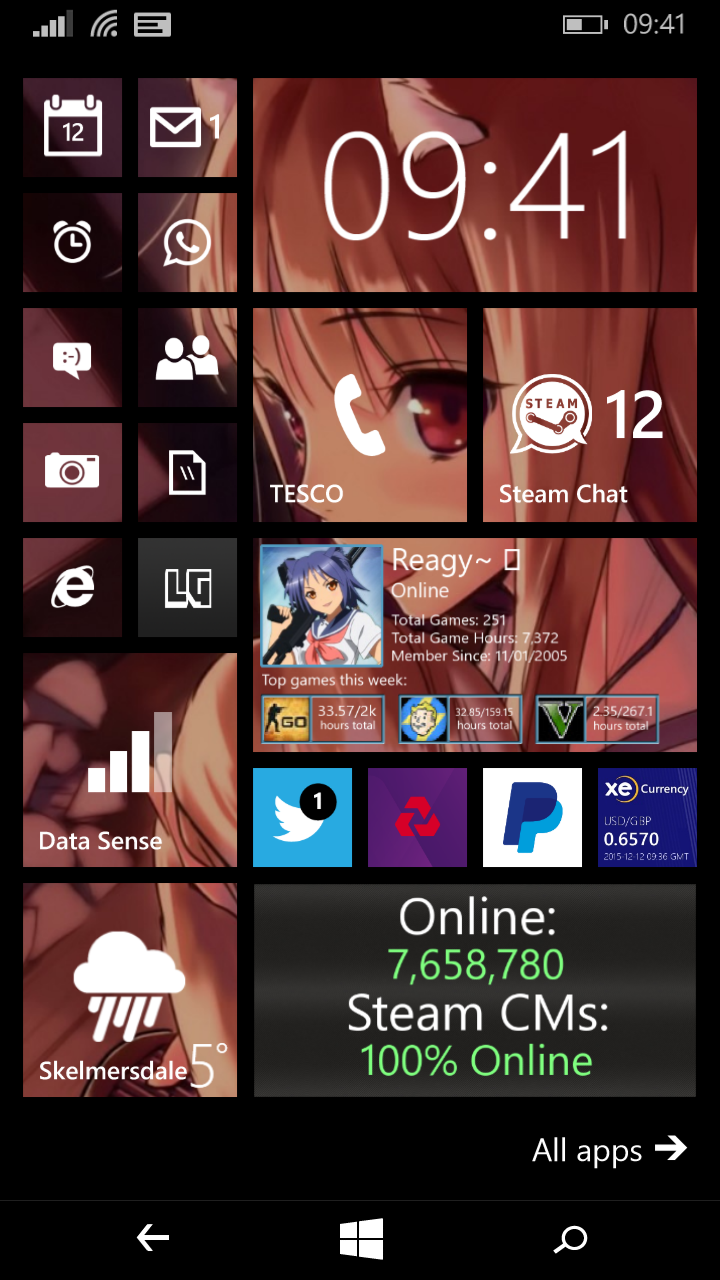Open the Skelmersdale weather tile
This screenshot has height=1280, width=720.
click(130, 990)
